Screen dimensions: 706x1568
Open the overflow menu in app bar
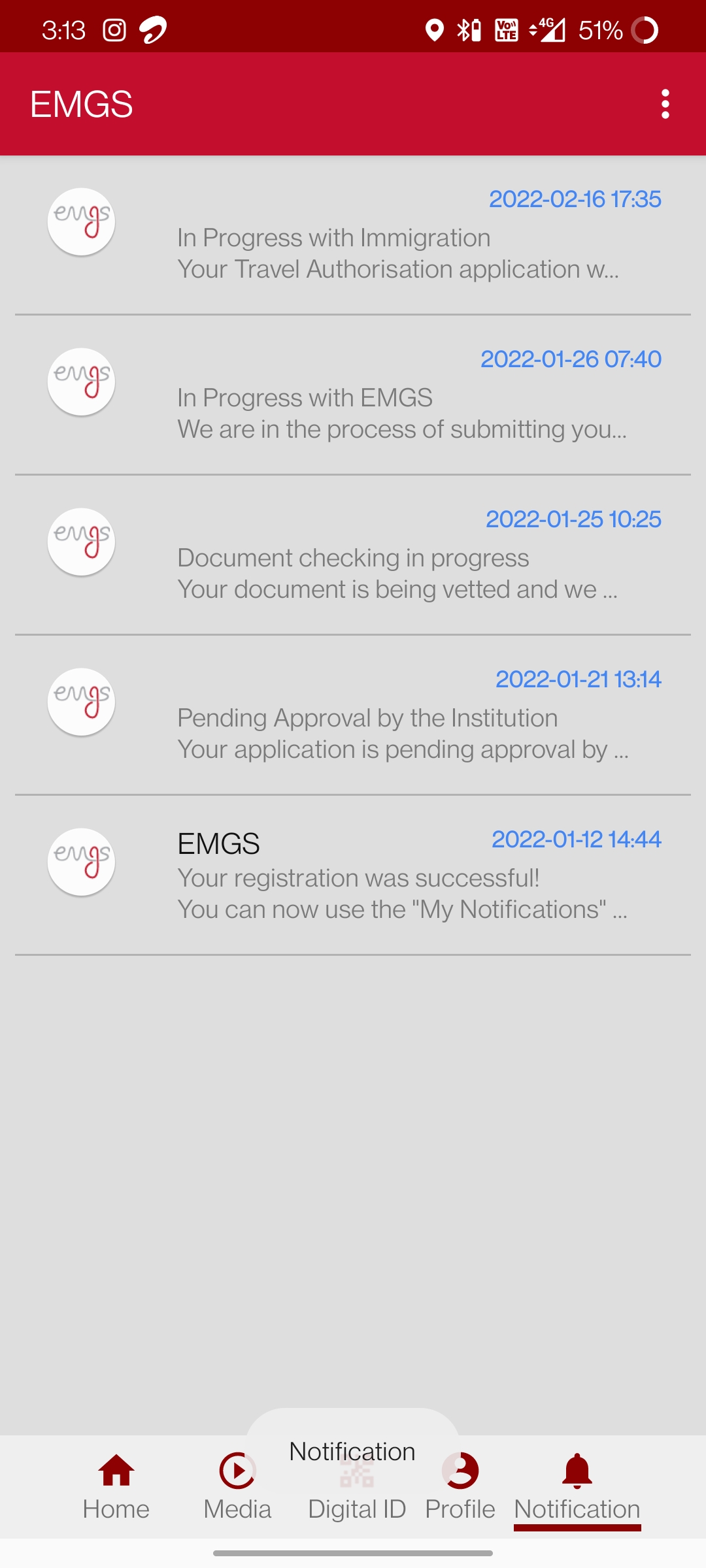coord(665,105)
